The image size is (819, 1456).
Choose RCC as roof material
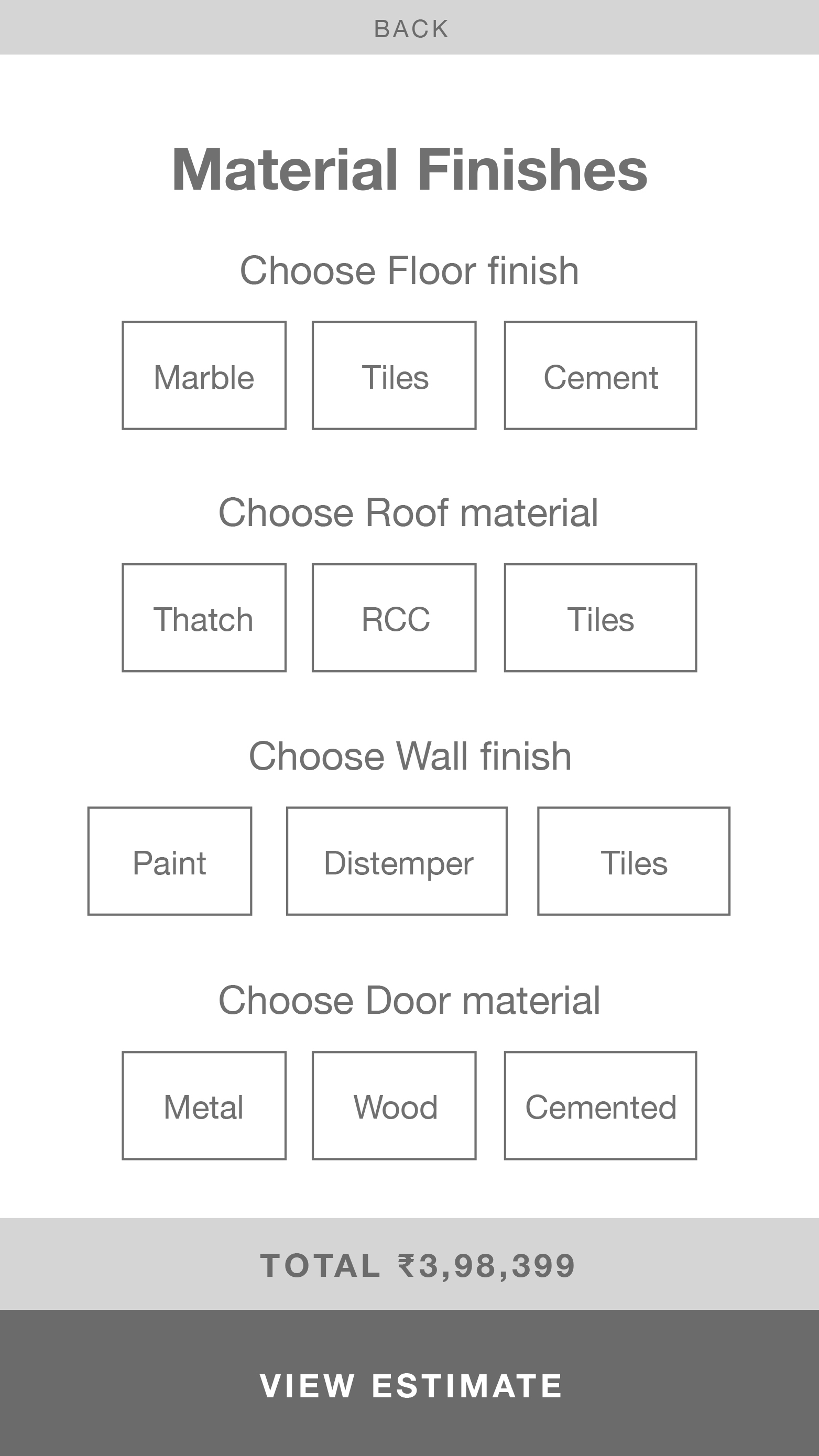(394, 618)
